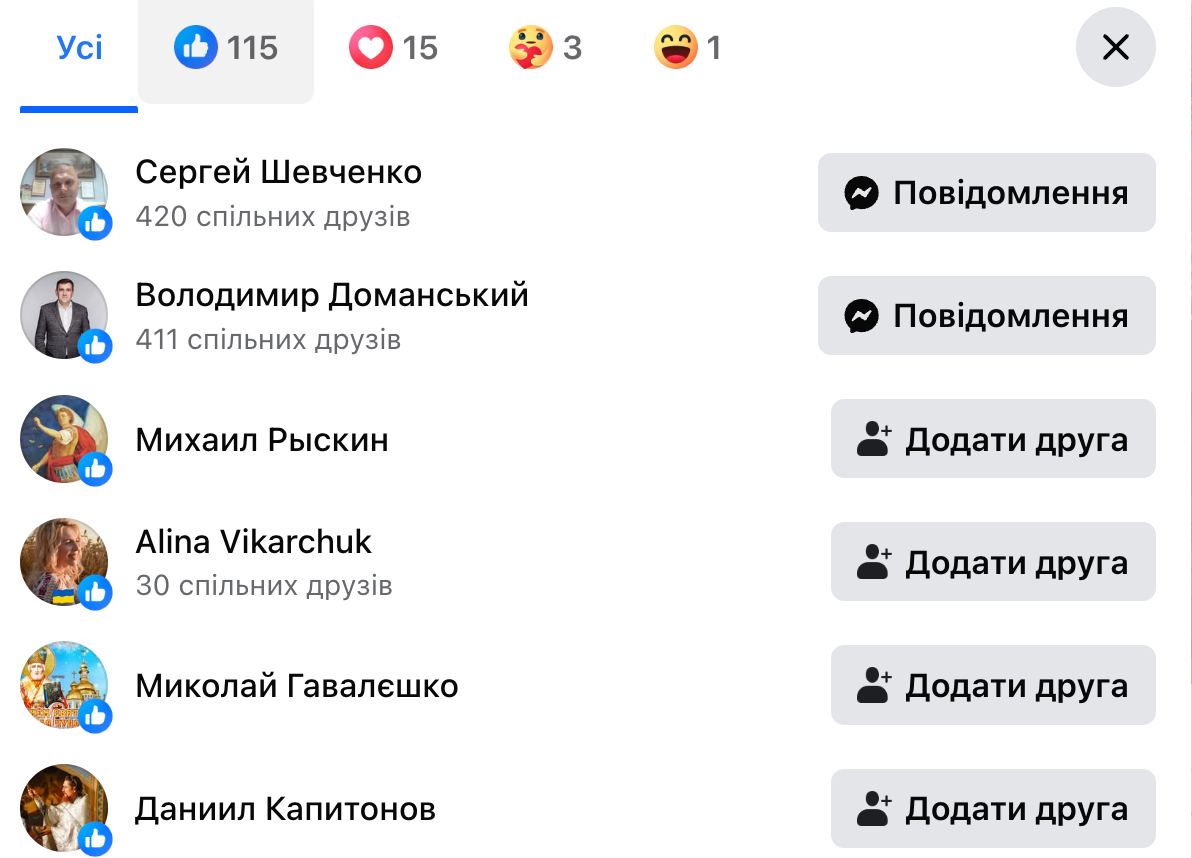Add Михаил Рыскин as a friend
Viewport: 1192px width, 858px height.
click(x=992, y=439)
